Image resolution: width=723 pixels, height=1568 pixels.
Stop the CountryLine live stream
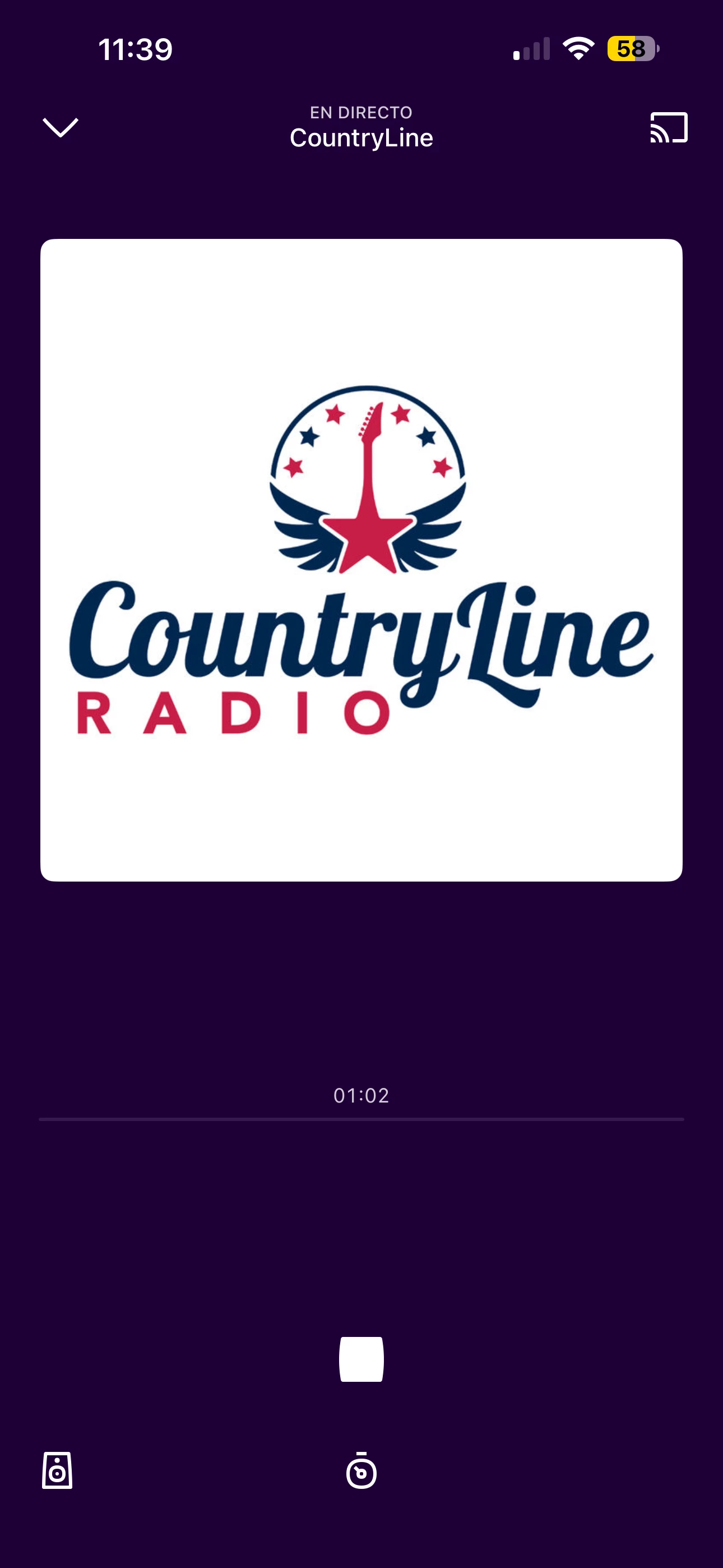coord(361,1359)
